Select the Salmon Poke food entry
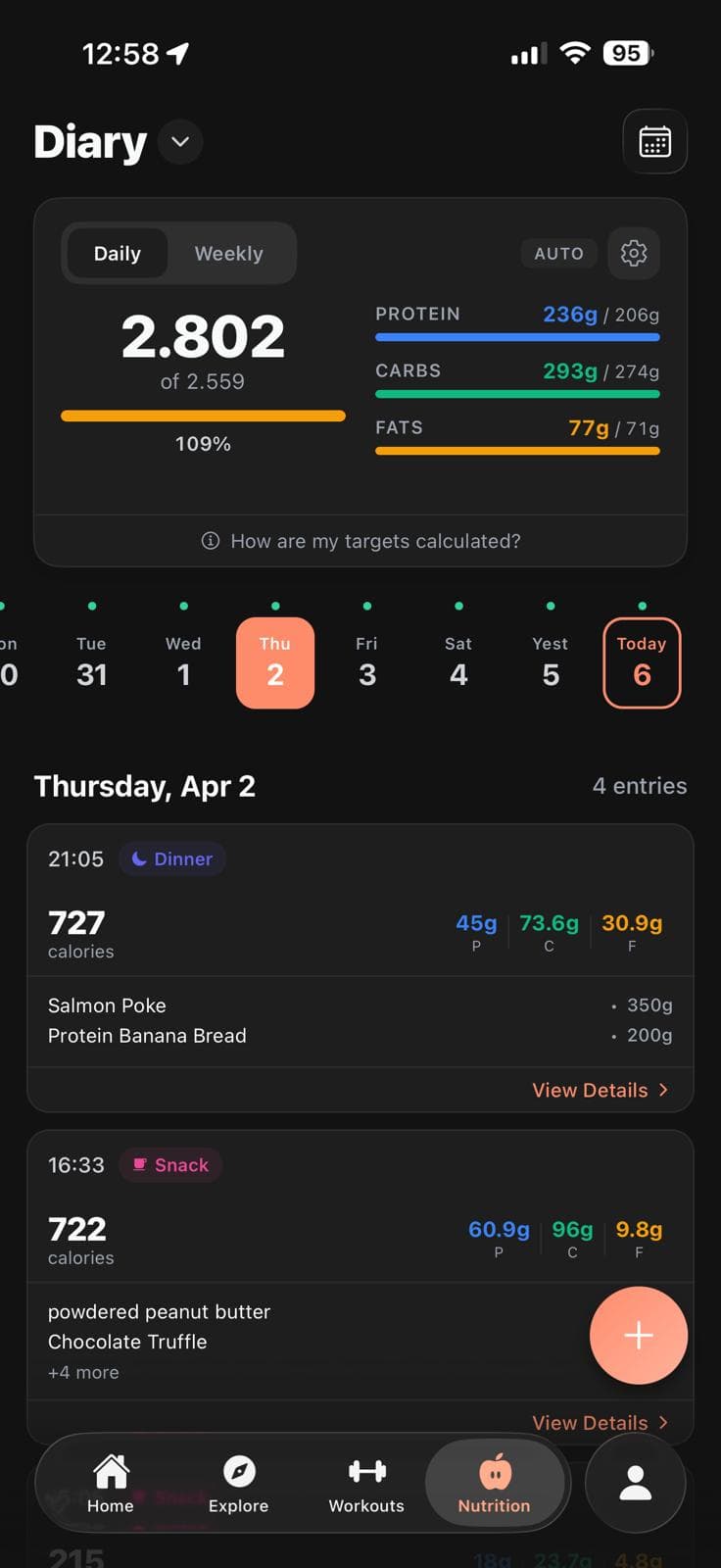Screen dimensions: 721x1568 107,1004
